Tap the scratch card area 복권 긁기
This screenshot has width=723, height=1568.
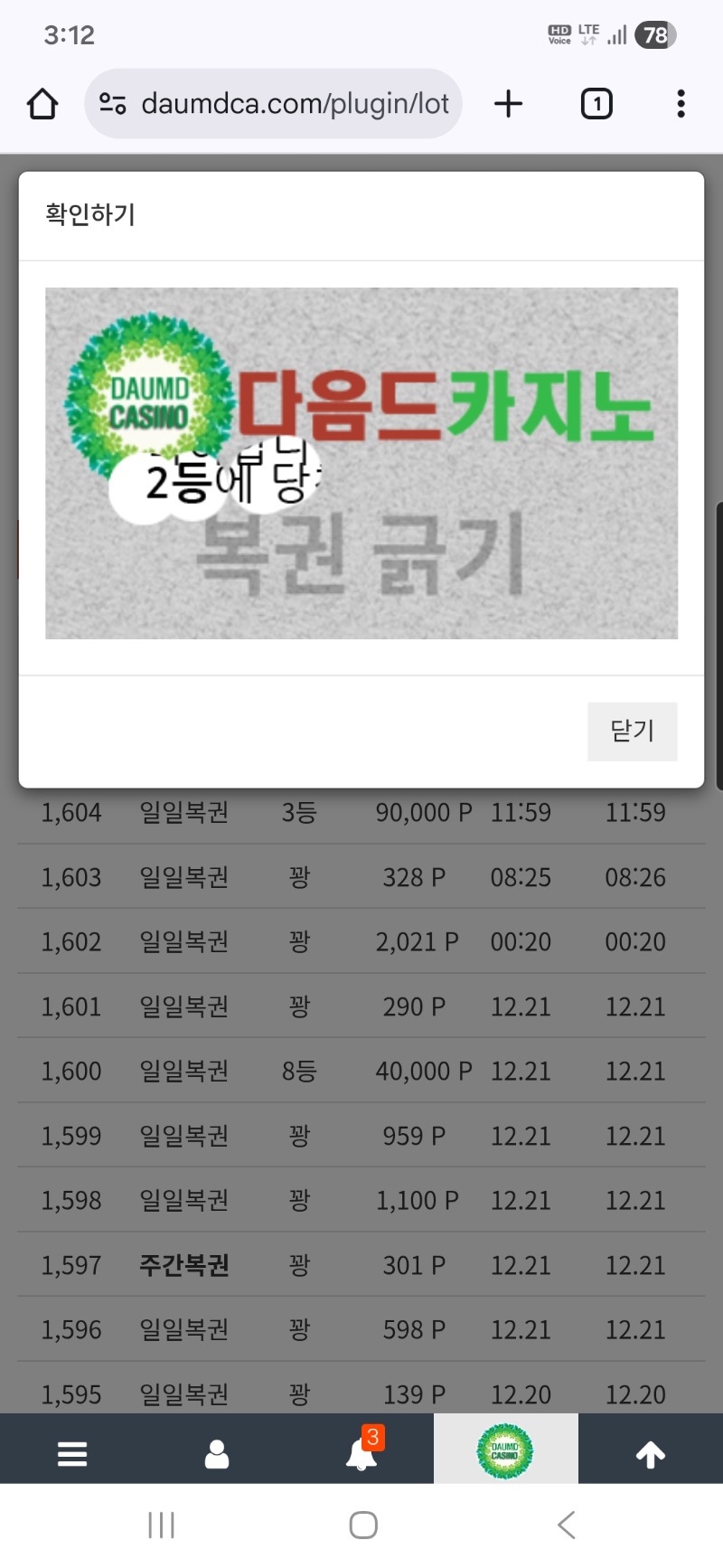361,553
